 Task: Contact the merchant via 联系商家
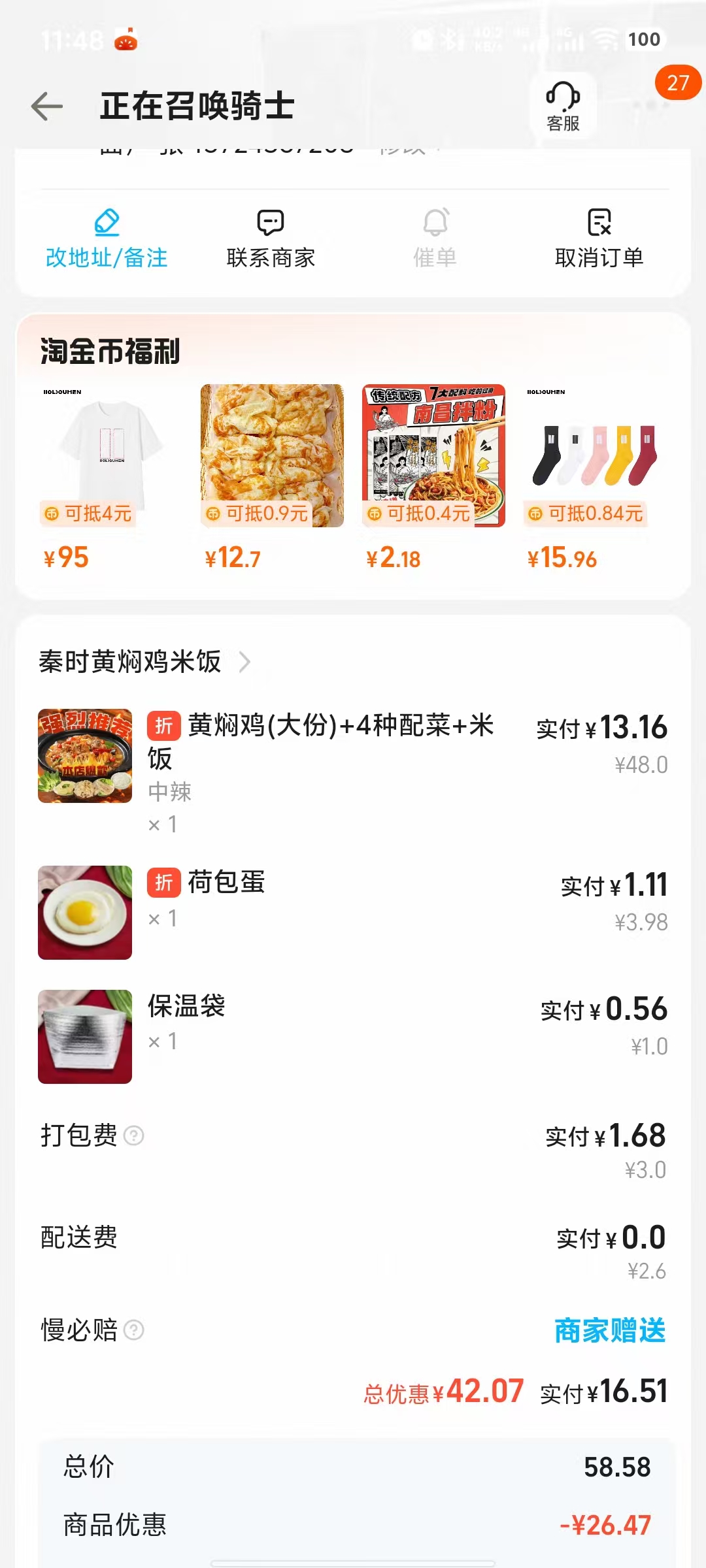(x=271, y=240)
